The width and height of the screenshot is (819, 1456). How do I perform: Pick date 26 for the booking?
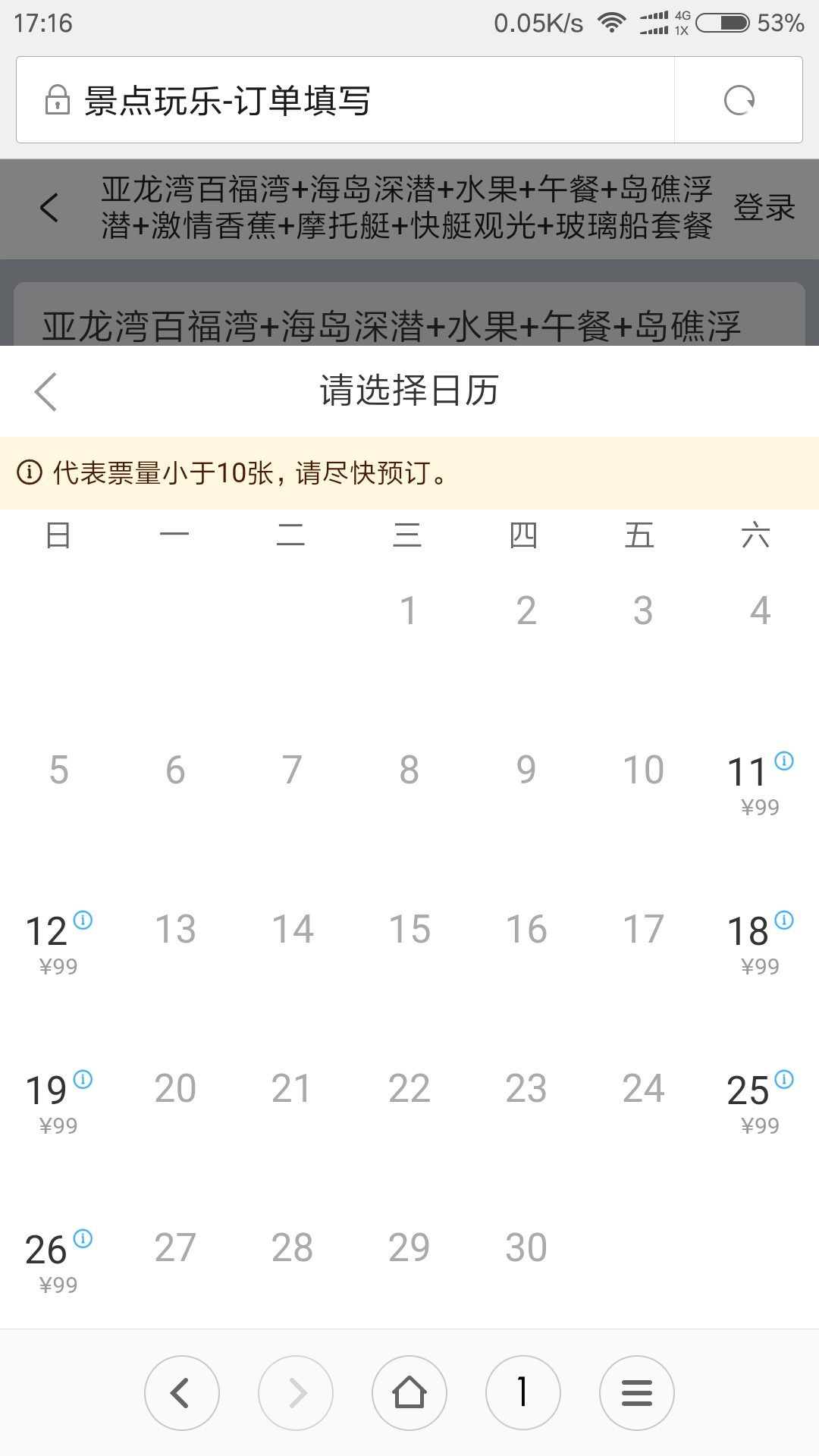pyautogui.click(x=58, y=1263)
